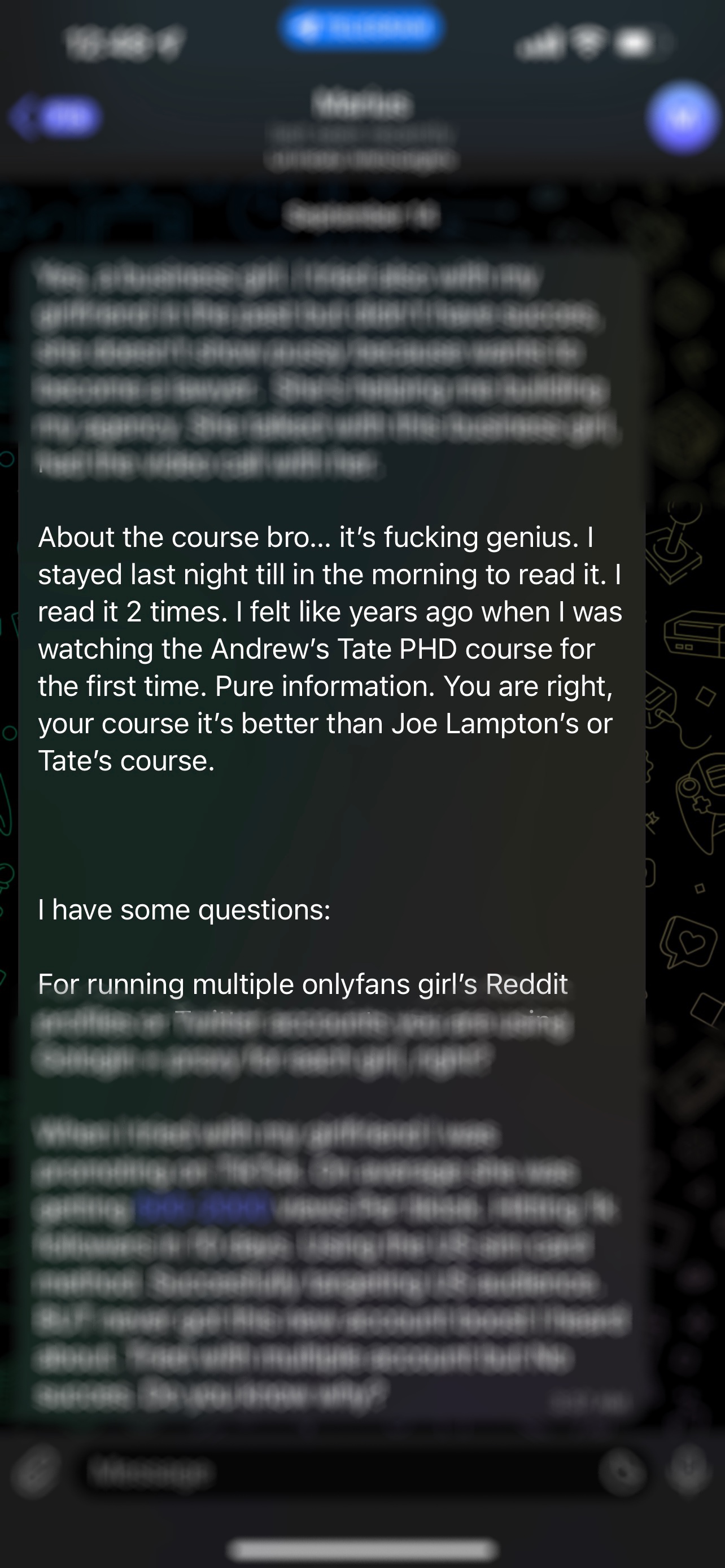725x1568 pixels.
Task: Open the contact's profile avatar
Action: (x=683, y=117)
